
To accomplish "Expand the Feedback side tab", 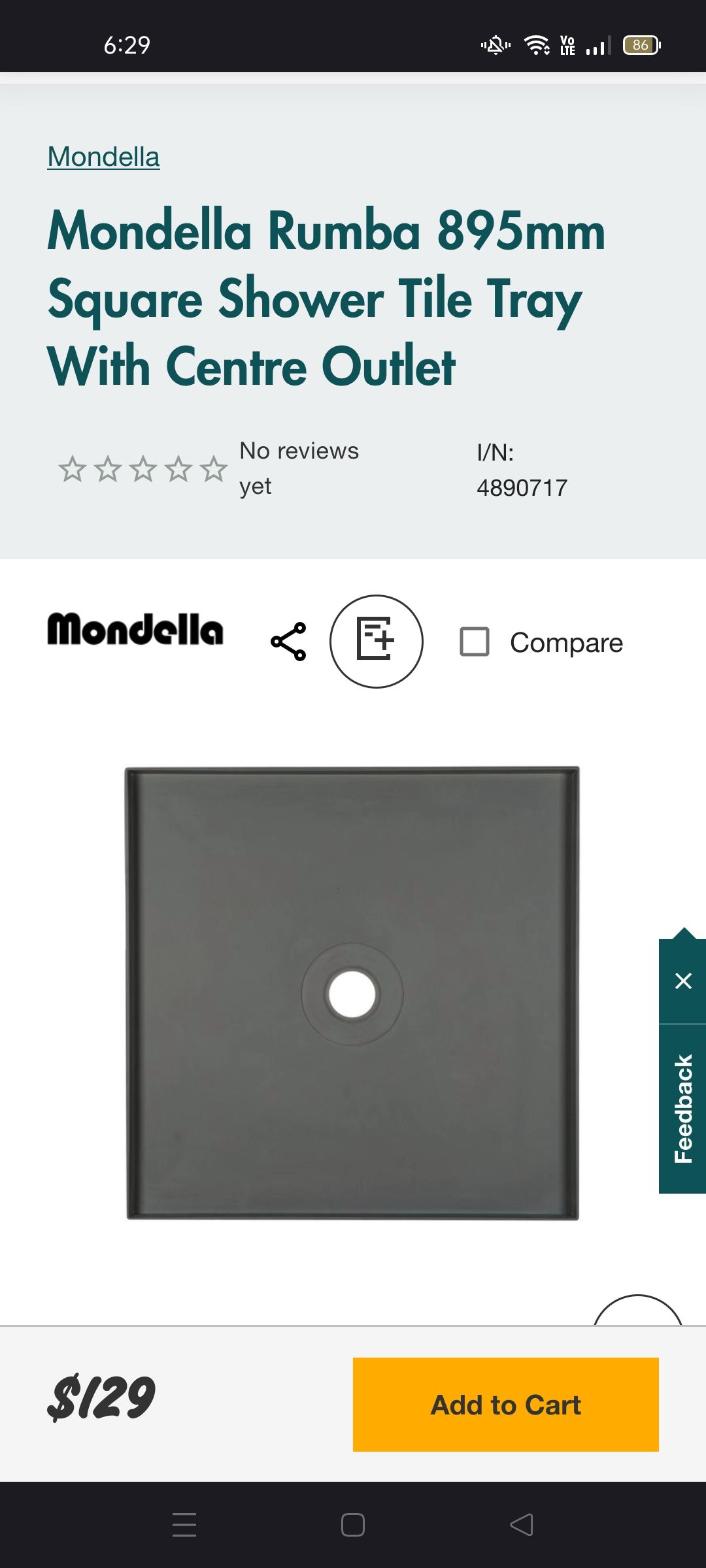I will (x=683, y=1098).
